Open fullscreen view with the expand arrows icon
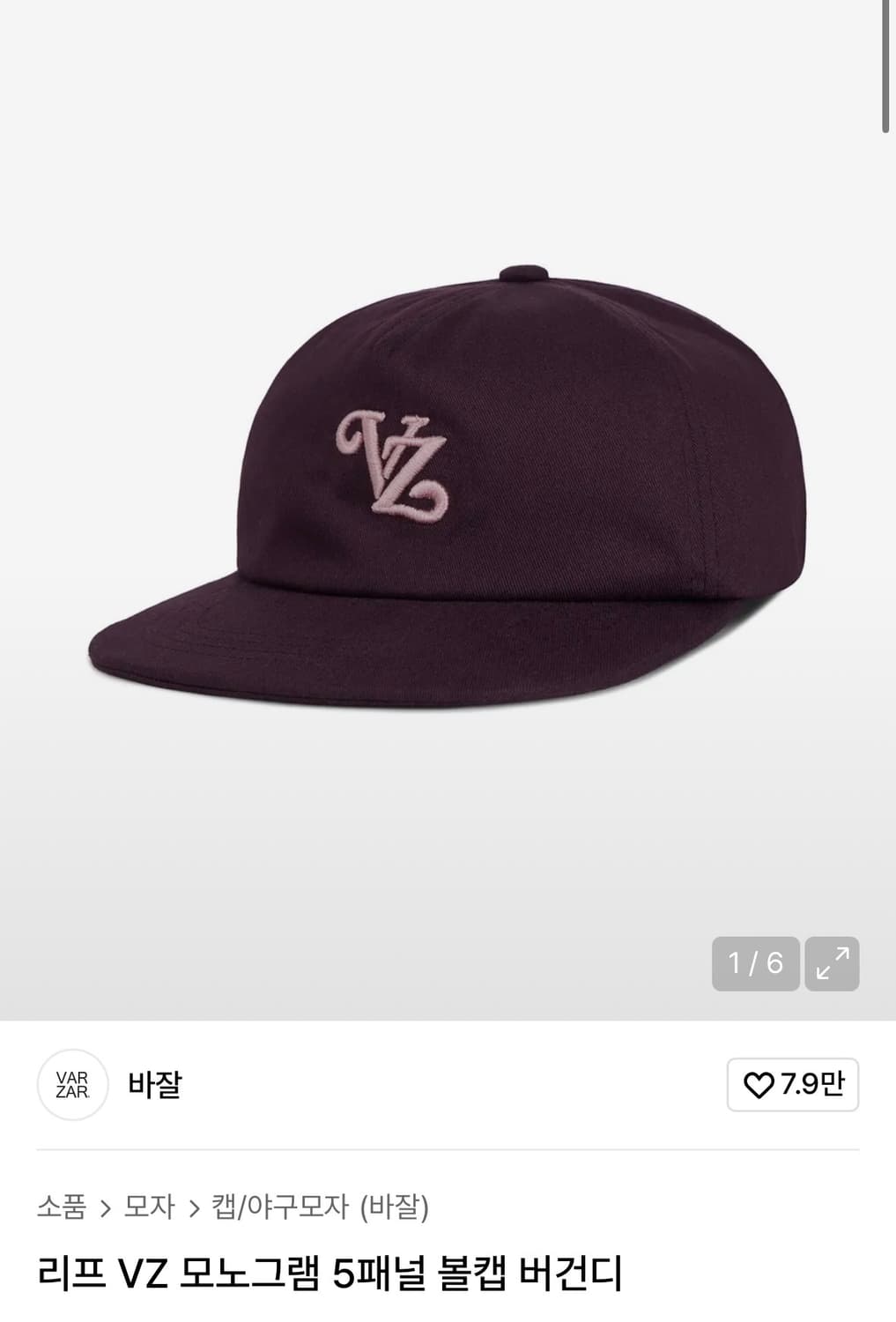 tap(833, 965)
